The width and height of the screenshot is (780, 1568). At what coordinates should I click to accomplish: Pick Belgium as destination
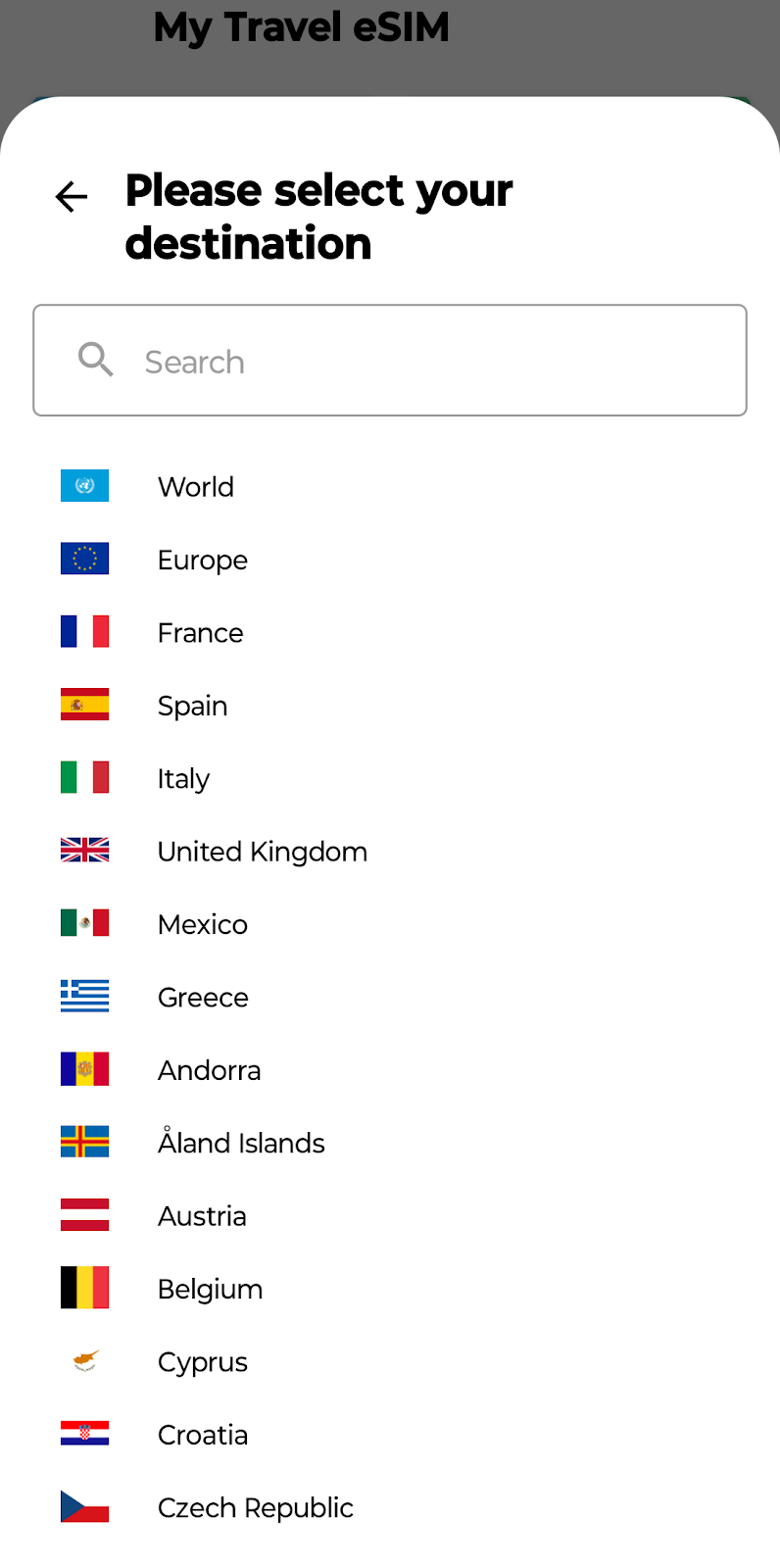click(390, 1289)
